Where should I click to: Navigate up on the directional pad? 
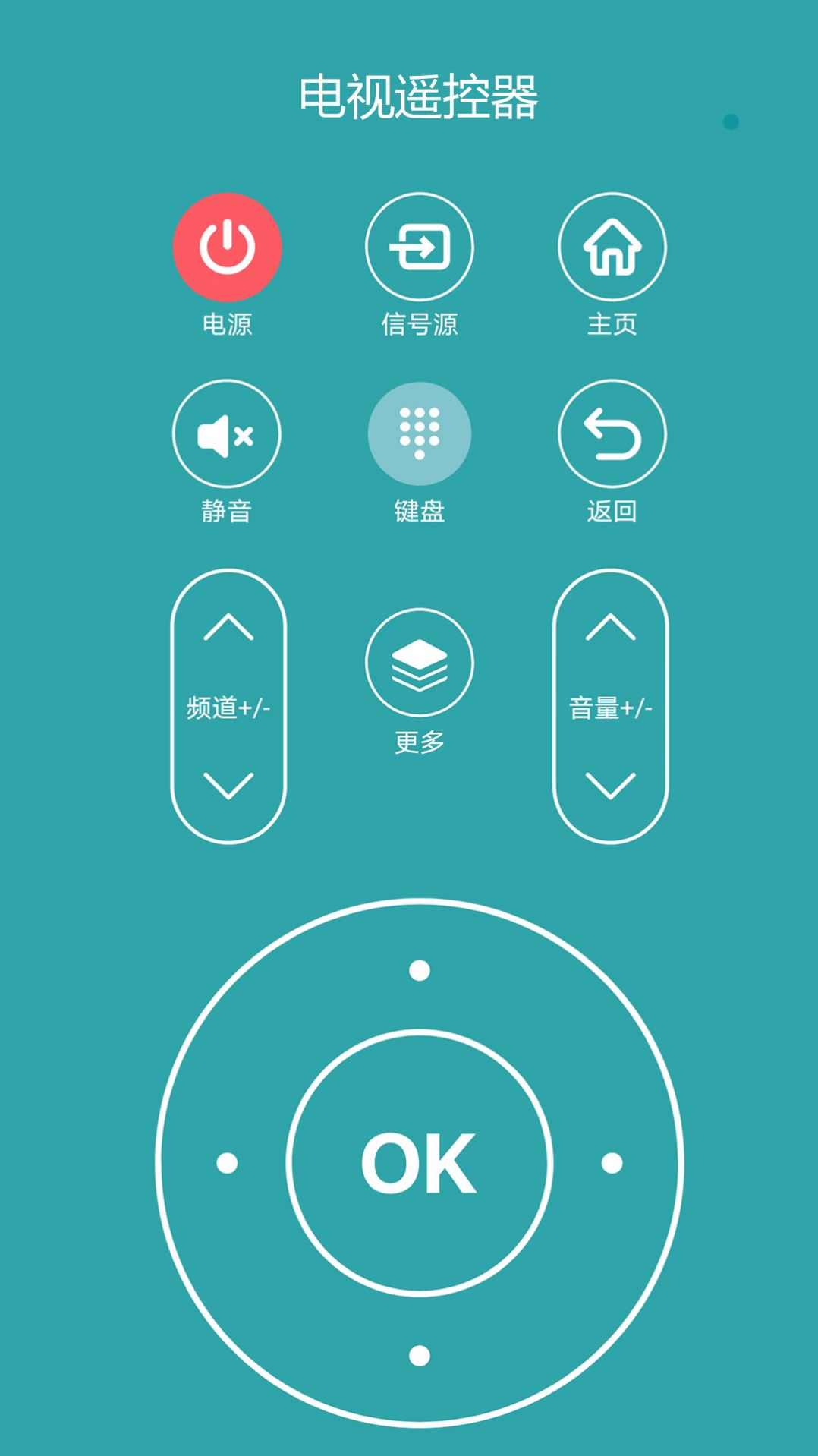[x=420, y=968]
